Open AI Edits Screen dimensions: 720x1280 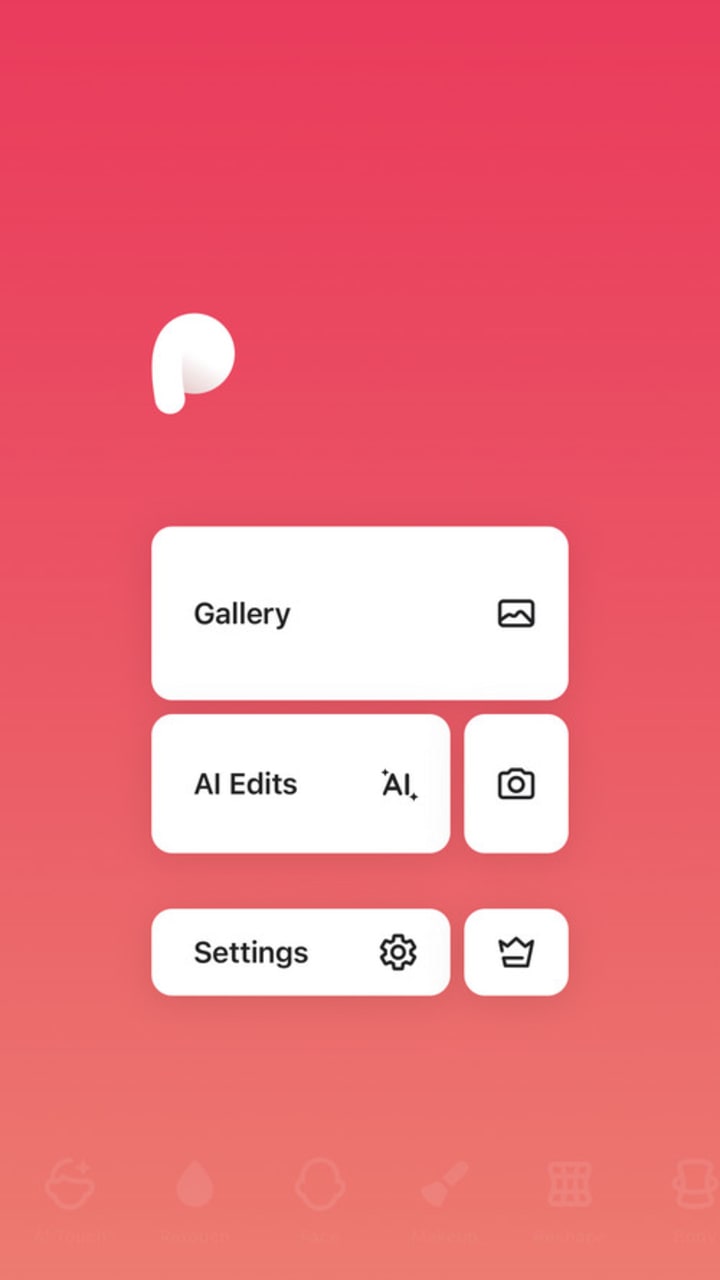pyautogui.click(x=301, y=784)
